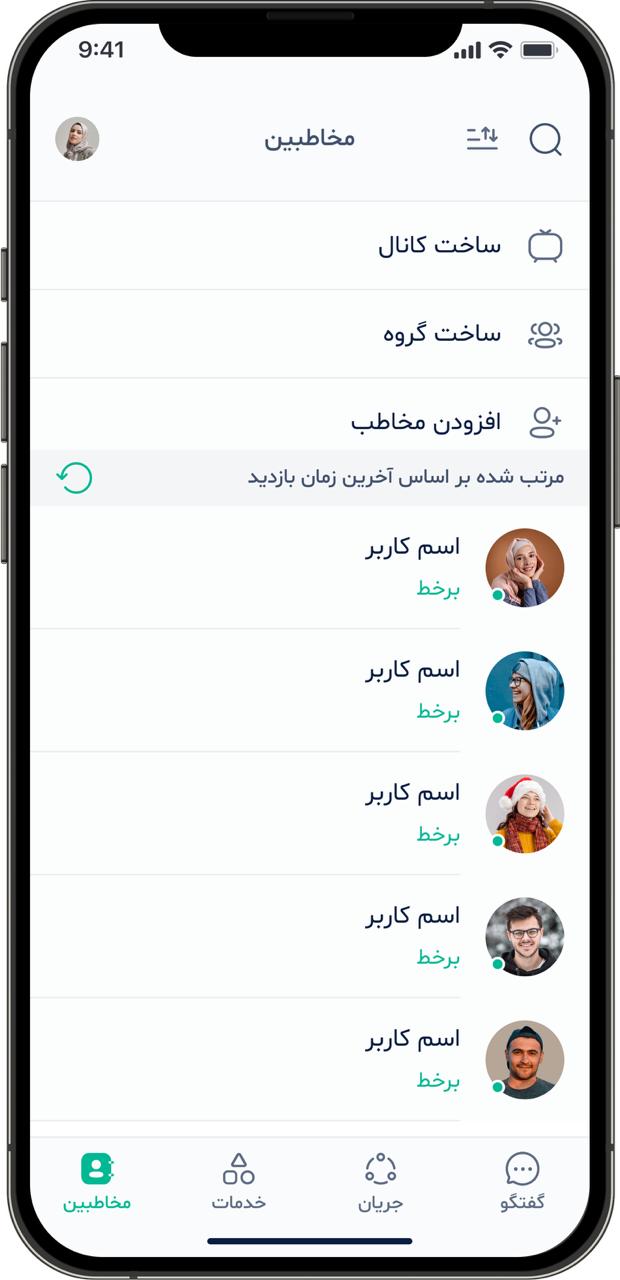The height and width of the screenshot is (1280, 620).
Task: Tap the green refresh icon in sort bar
Action: point(75,477)
